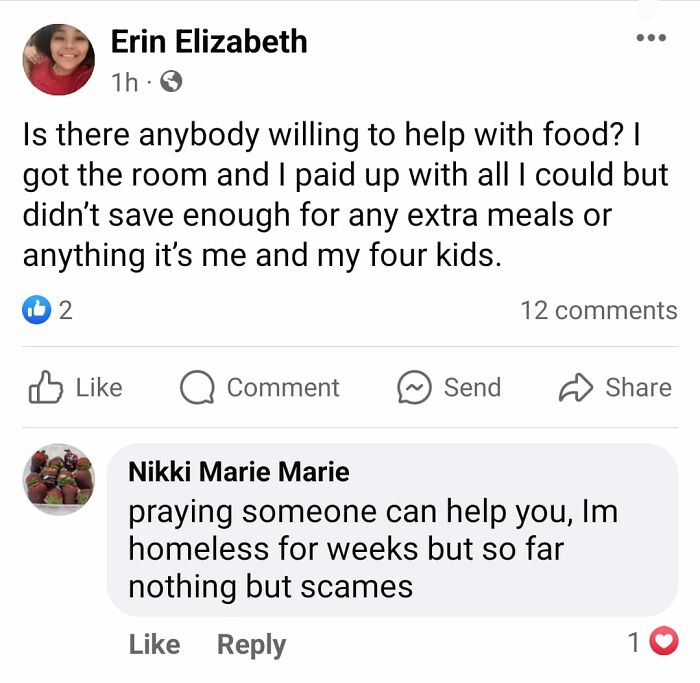700x683 pixels.
Task: Open Nikki Marie Marie's profile picture
Action: [59, 479]
